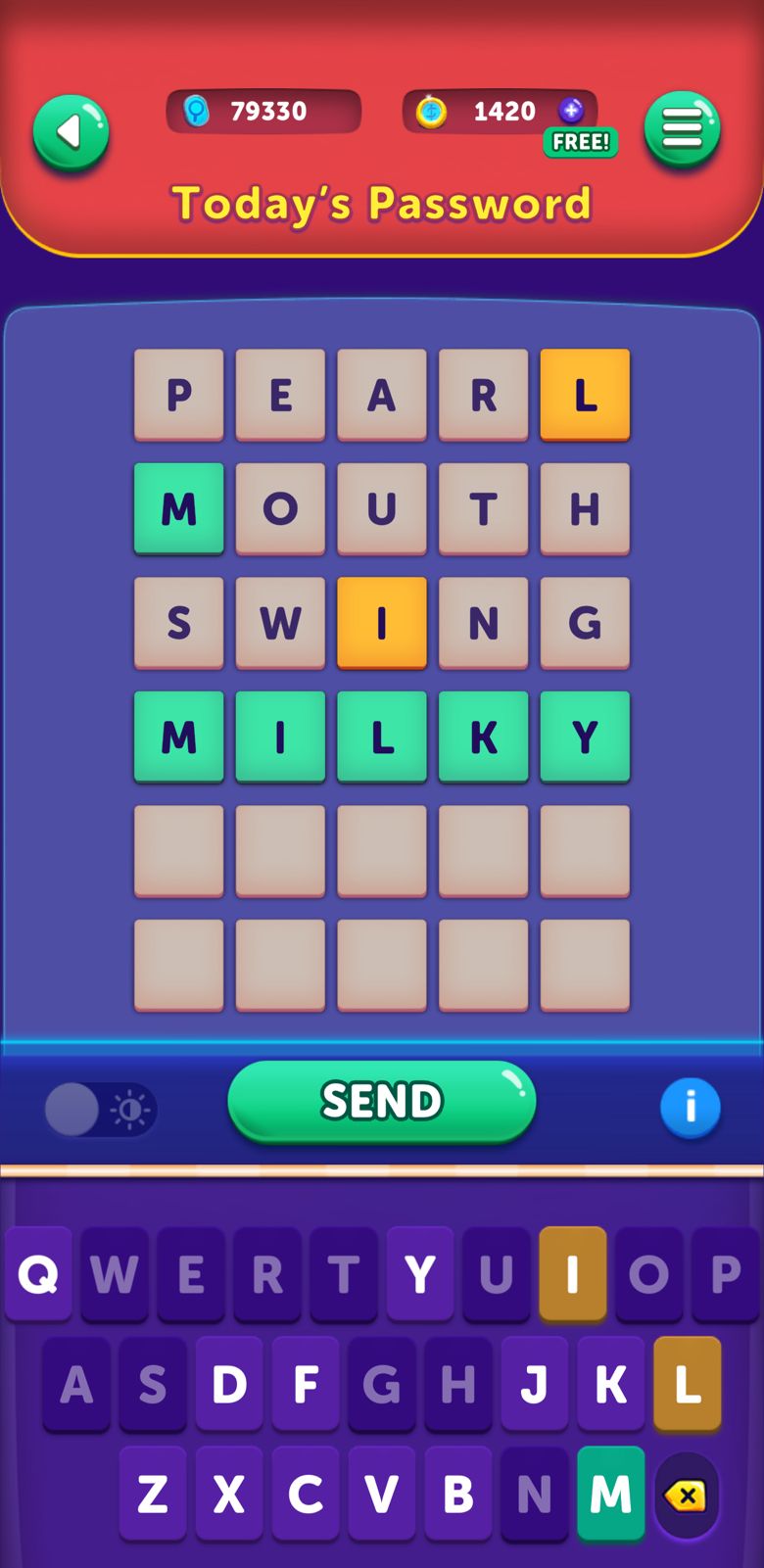
Task: Delete the last letter with backspace
Action: click(686, 1496)
